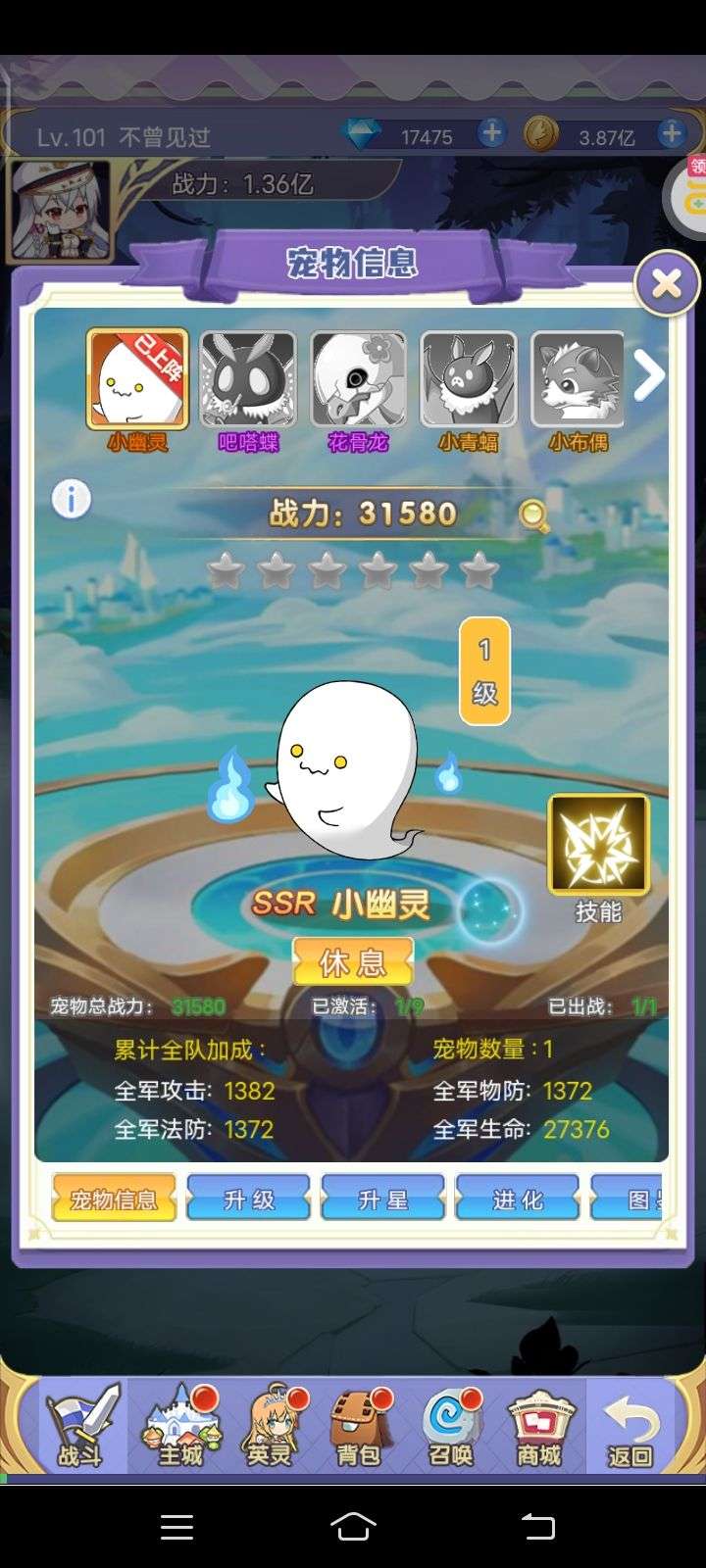Screen dimensions: 706x1568
Task: Show more pets with the right arrow
Action: pos(649,375)
